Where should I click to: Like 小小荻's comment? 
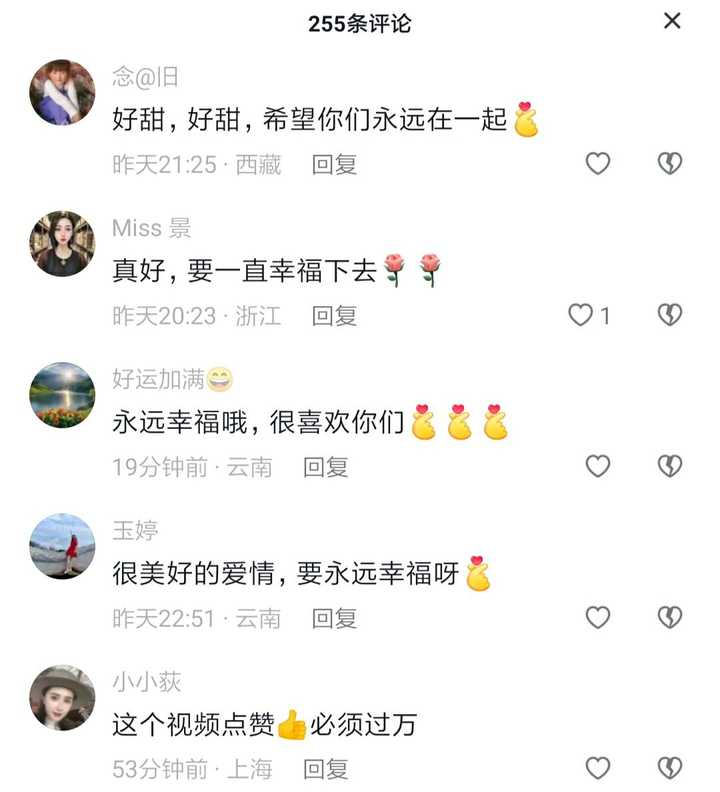pos(598,768)
